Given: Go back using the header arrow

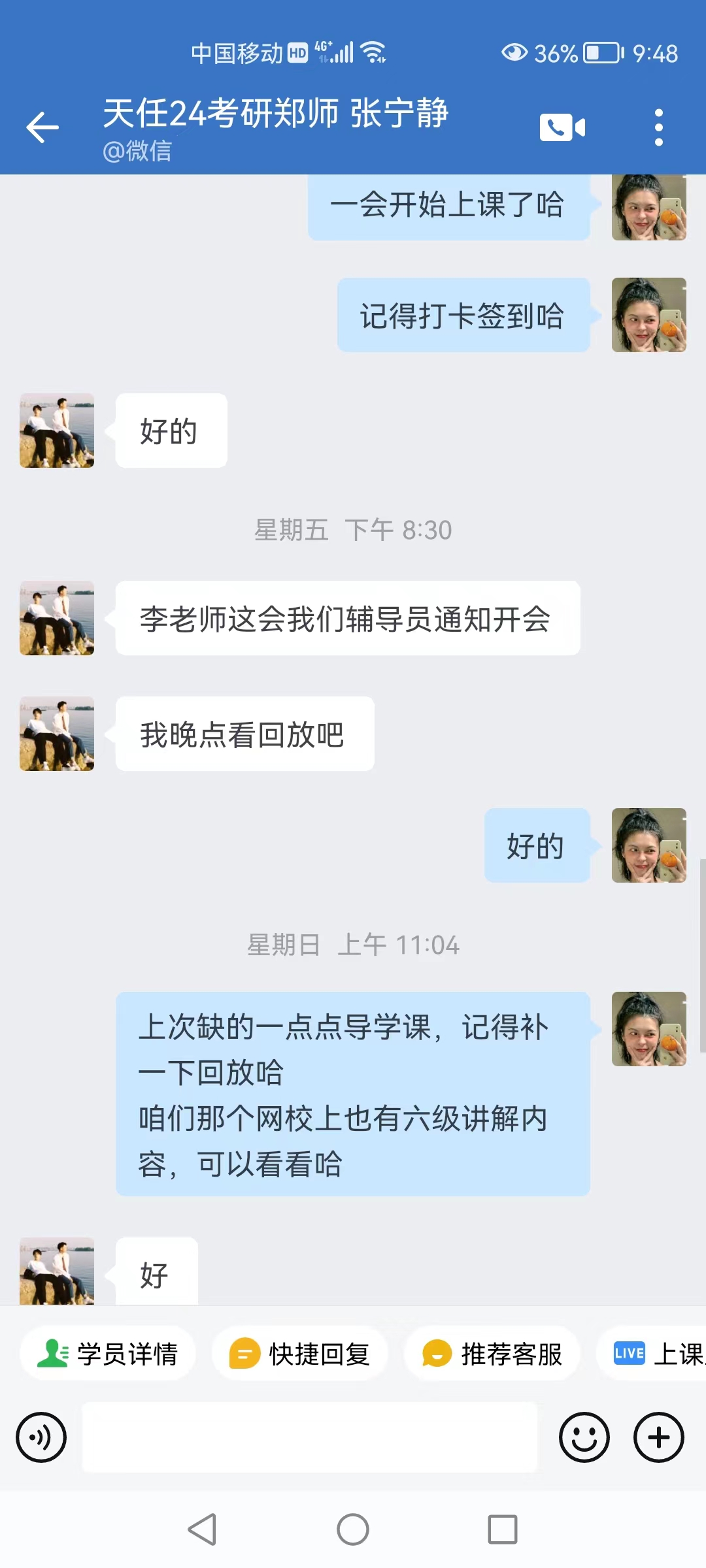Looking at the screenshot, I should (x=42, y=127).
